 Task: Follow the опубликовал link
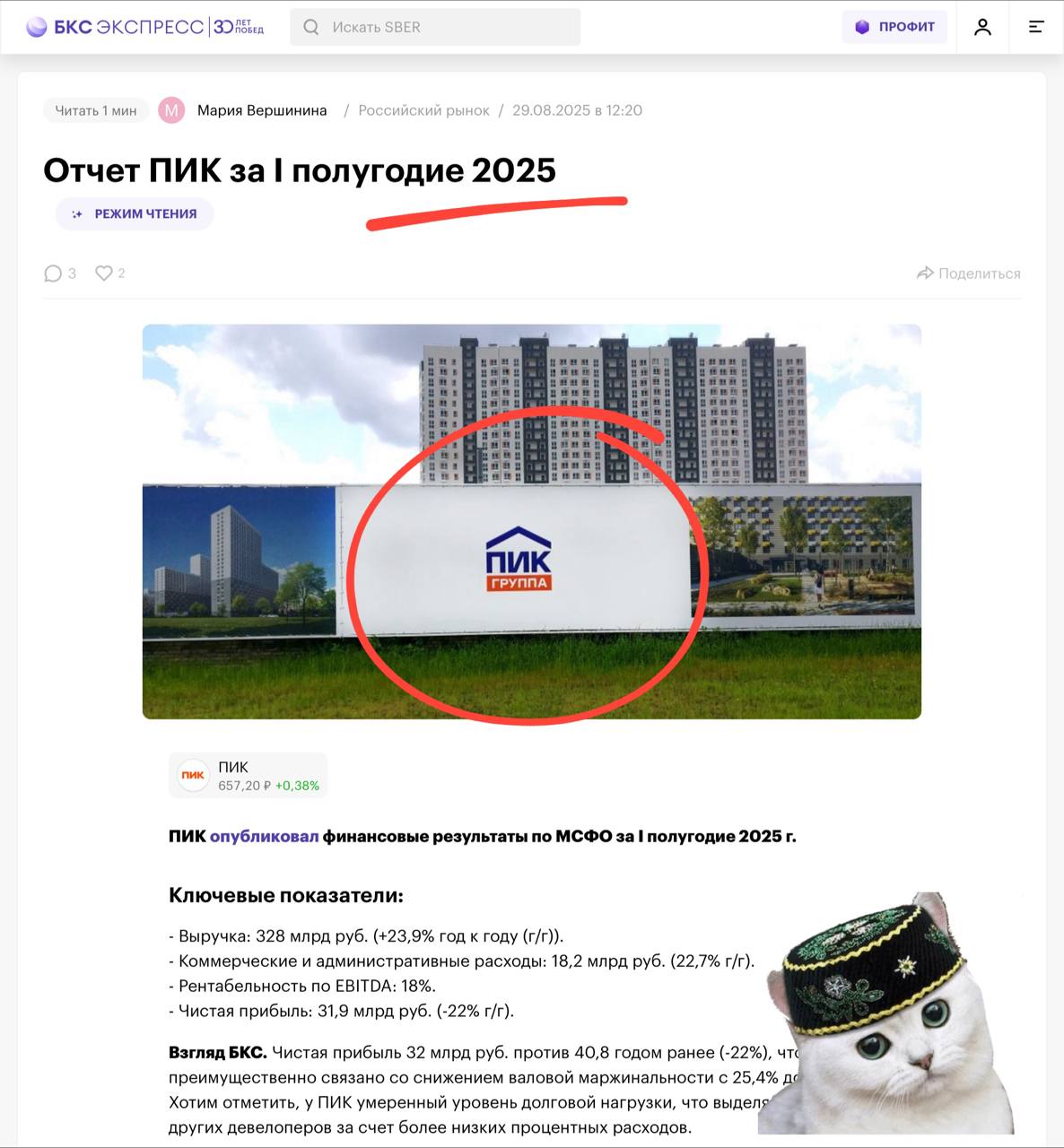click(264, 837)
